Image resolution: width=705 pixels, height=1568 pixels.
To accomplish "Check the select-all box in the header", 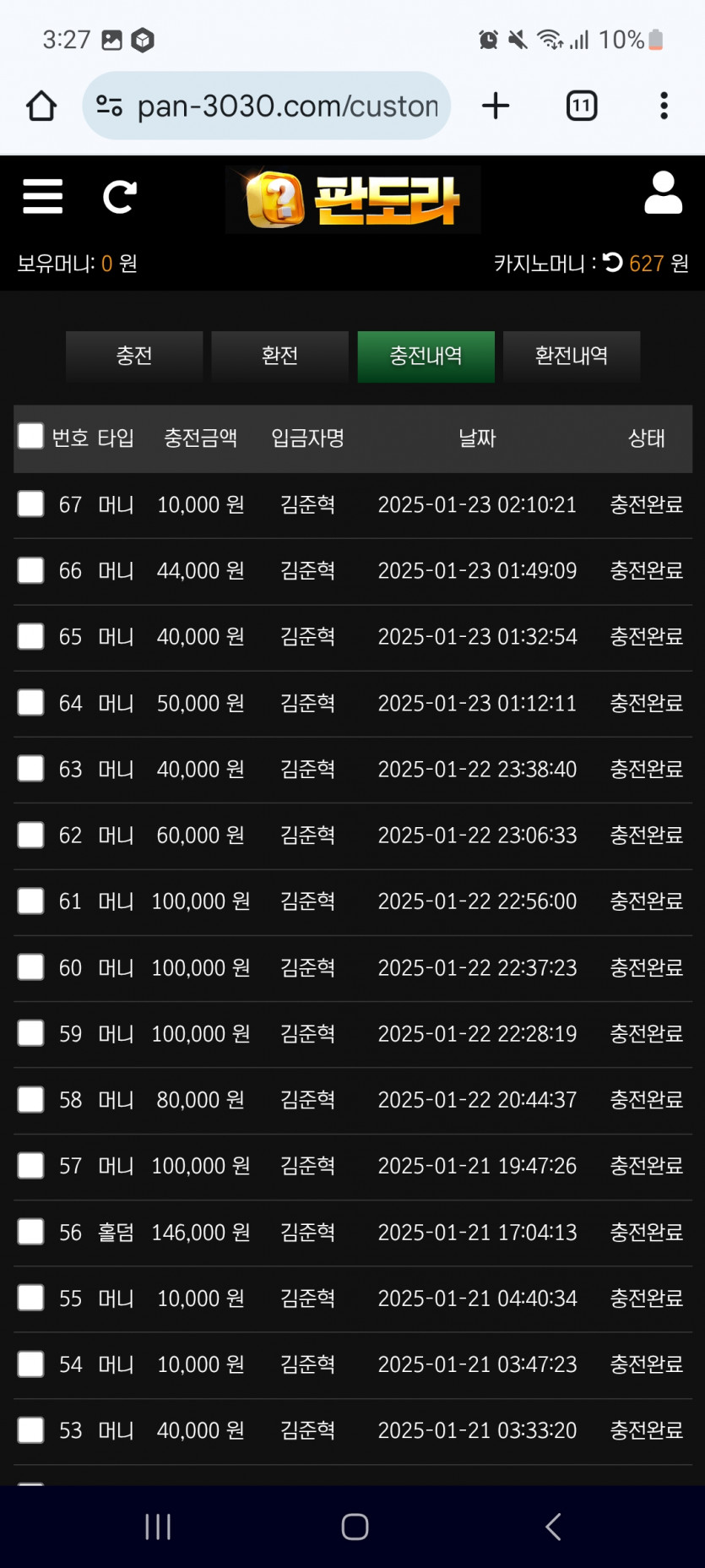I will [x=31, y=437].
